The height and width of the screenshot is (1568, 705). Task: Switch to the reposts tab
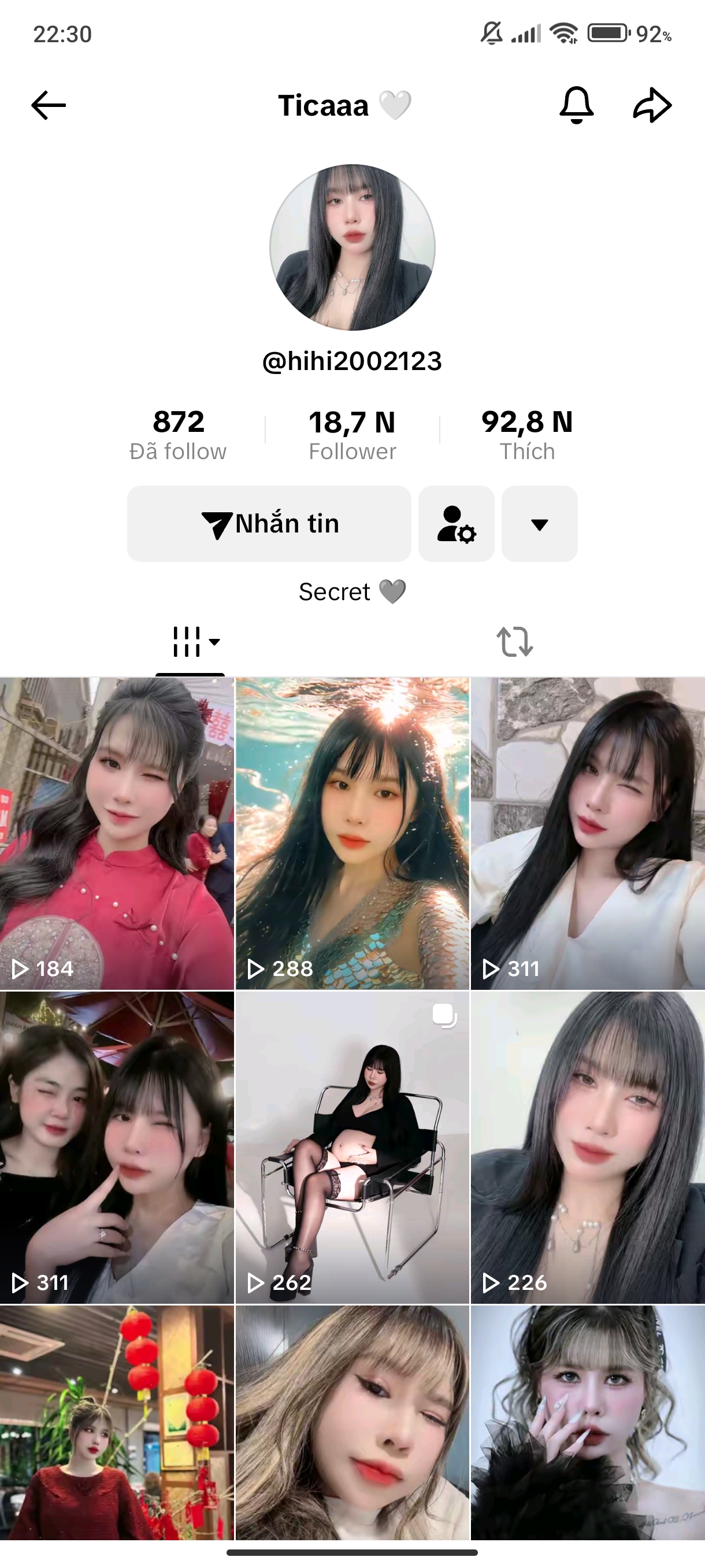pyautogui.click(x=515, y=642)
